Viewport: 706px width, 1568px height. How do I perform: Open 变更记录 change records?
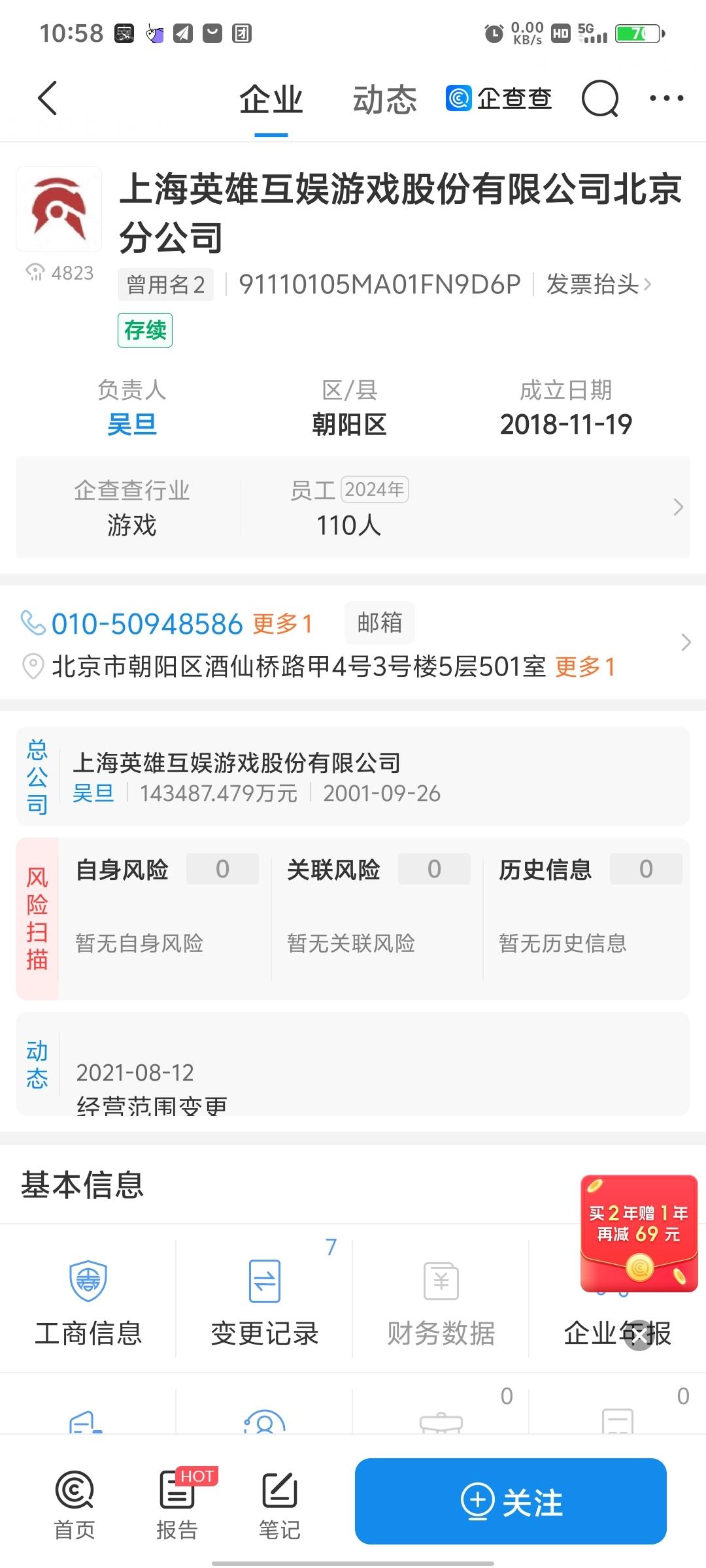pyautogui.click(x=264, y=1300)
